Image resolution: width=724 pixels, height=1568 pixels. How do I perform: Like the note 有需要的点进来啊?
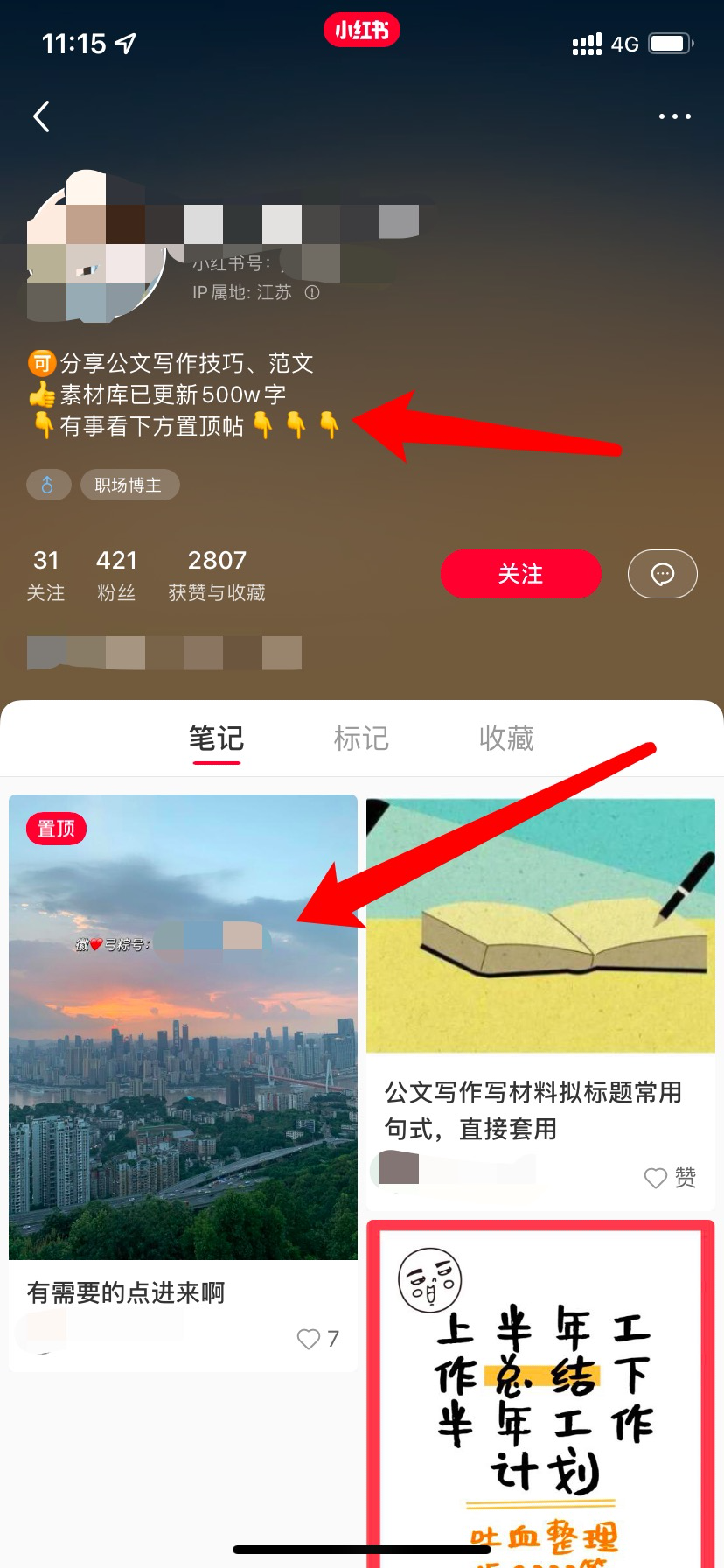309,1339
